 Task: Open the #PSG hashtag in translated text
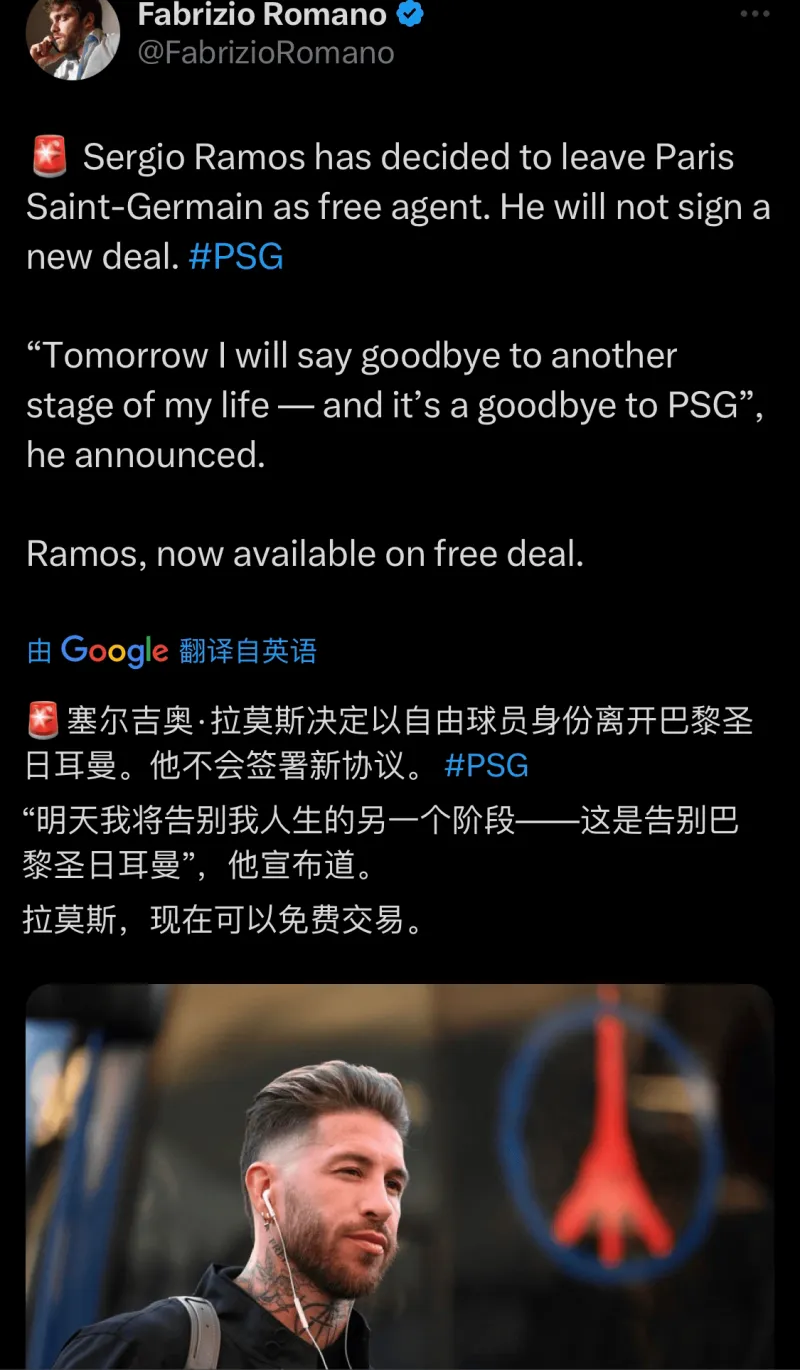tap(486, 766)
